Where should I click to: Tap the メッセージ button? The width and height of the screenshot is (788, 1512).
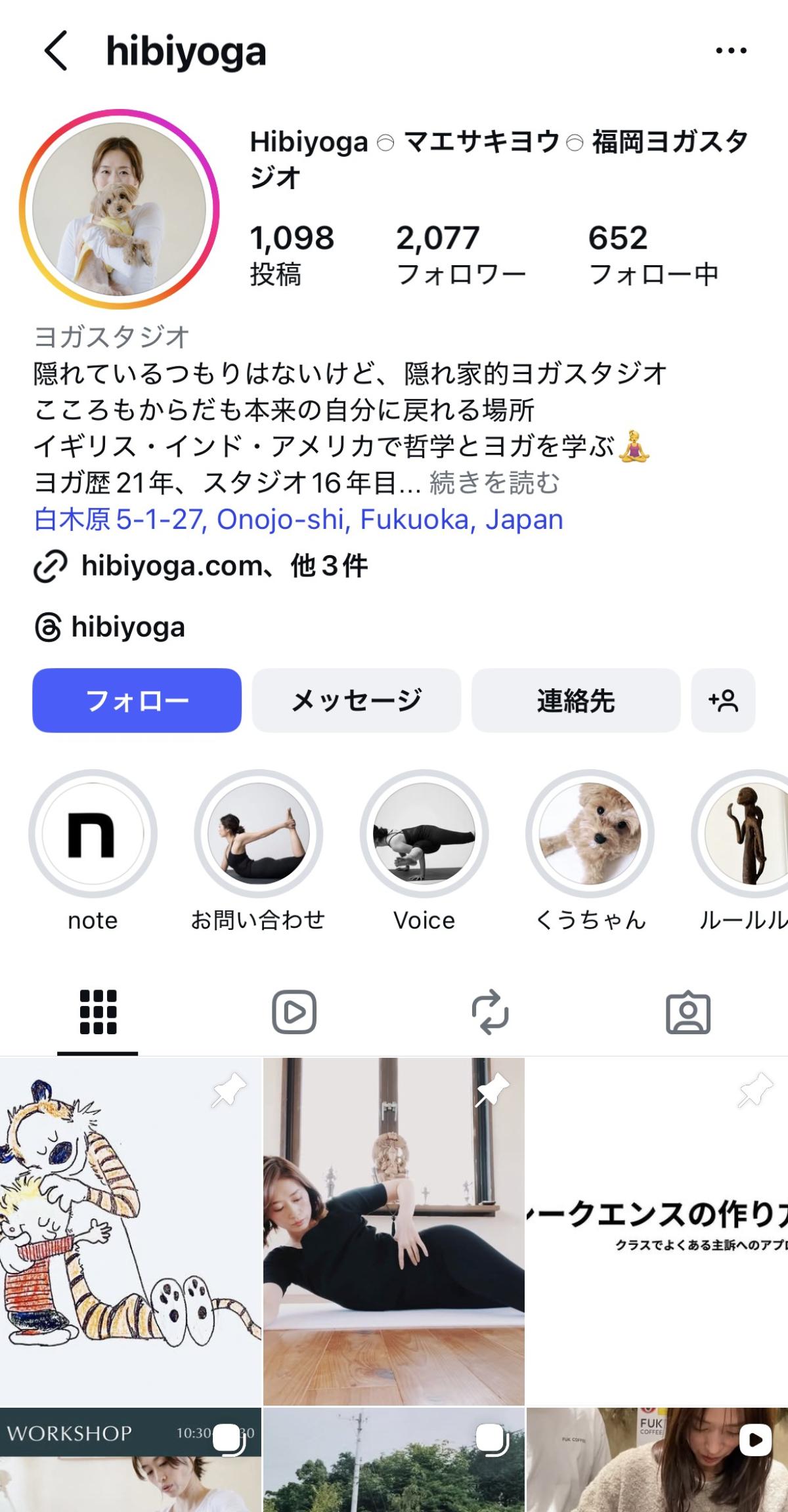356,700
